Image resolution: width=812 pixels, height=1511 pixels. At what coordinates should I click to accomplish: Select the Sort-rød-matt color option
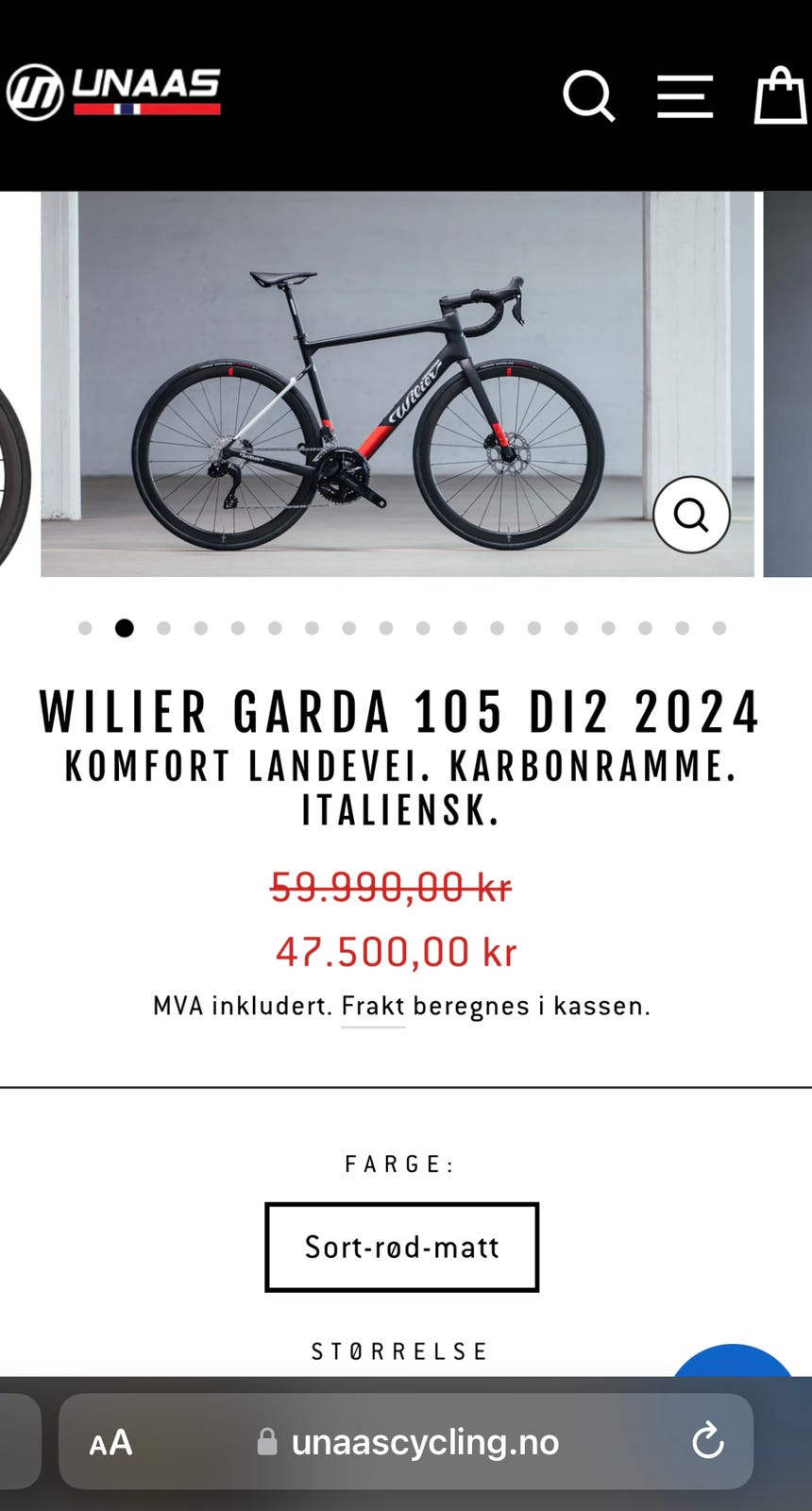coord(401,1247)
